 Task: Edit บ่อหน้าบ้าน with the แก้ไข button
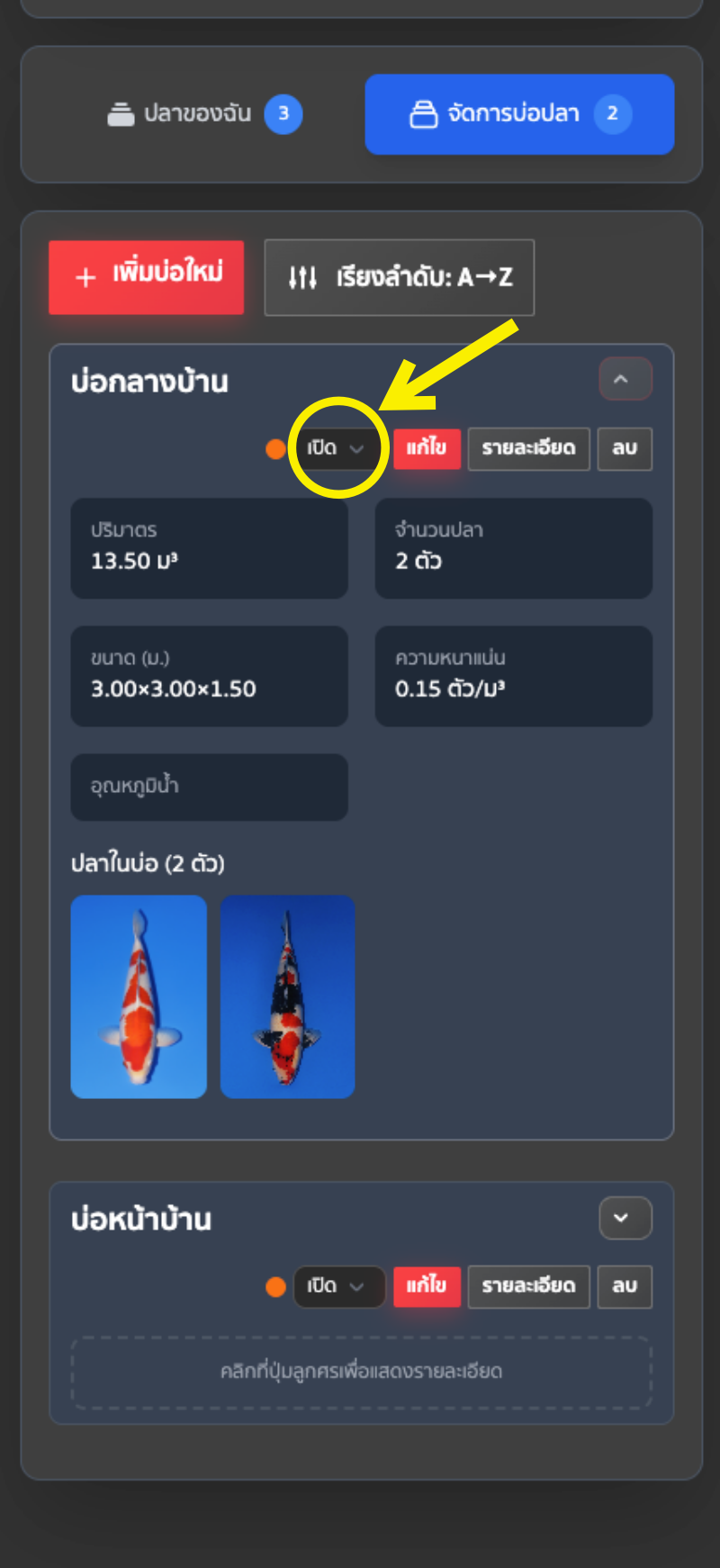click(x=427, y=1286)
